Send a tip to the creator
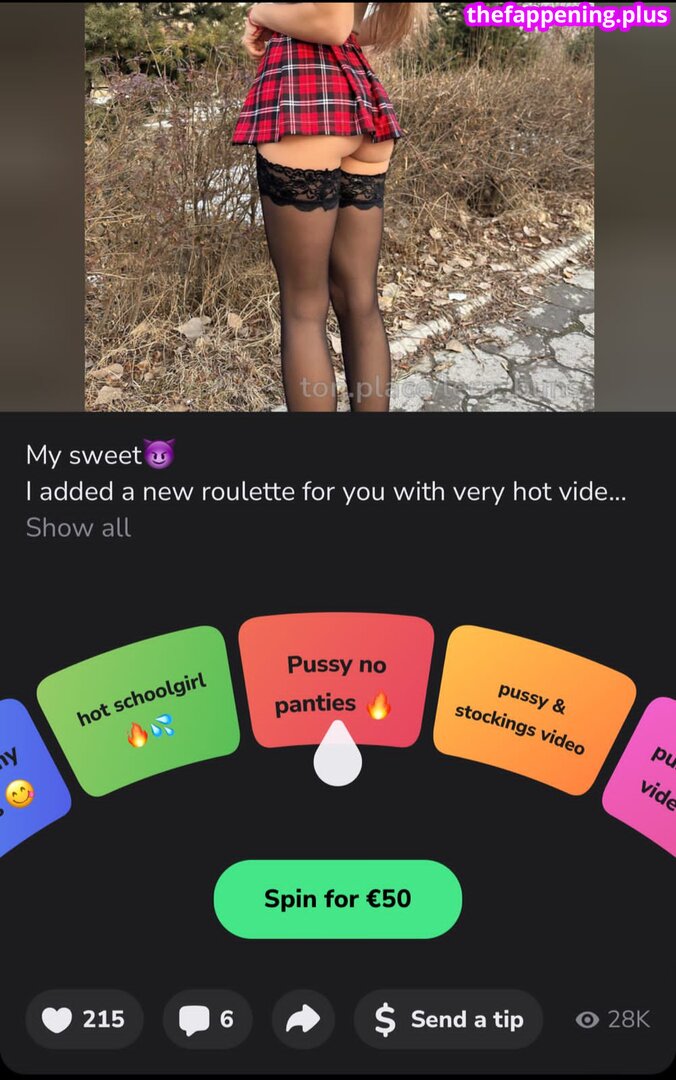 click(448, 1019)
